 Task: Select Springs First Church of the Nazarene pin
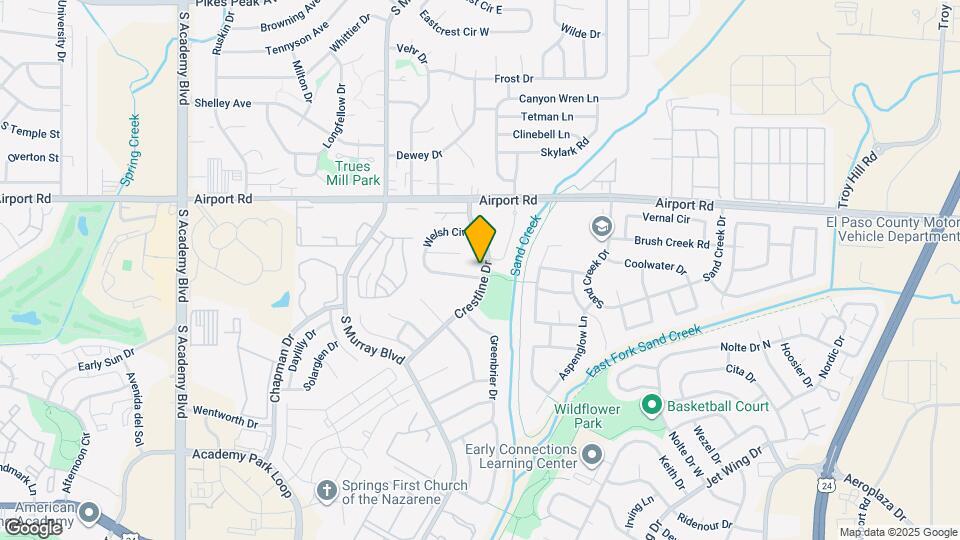coord(325,491)
